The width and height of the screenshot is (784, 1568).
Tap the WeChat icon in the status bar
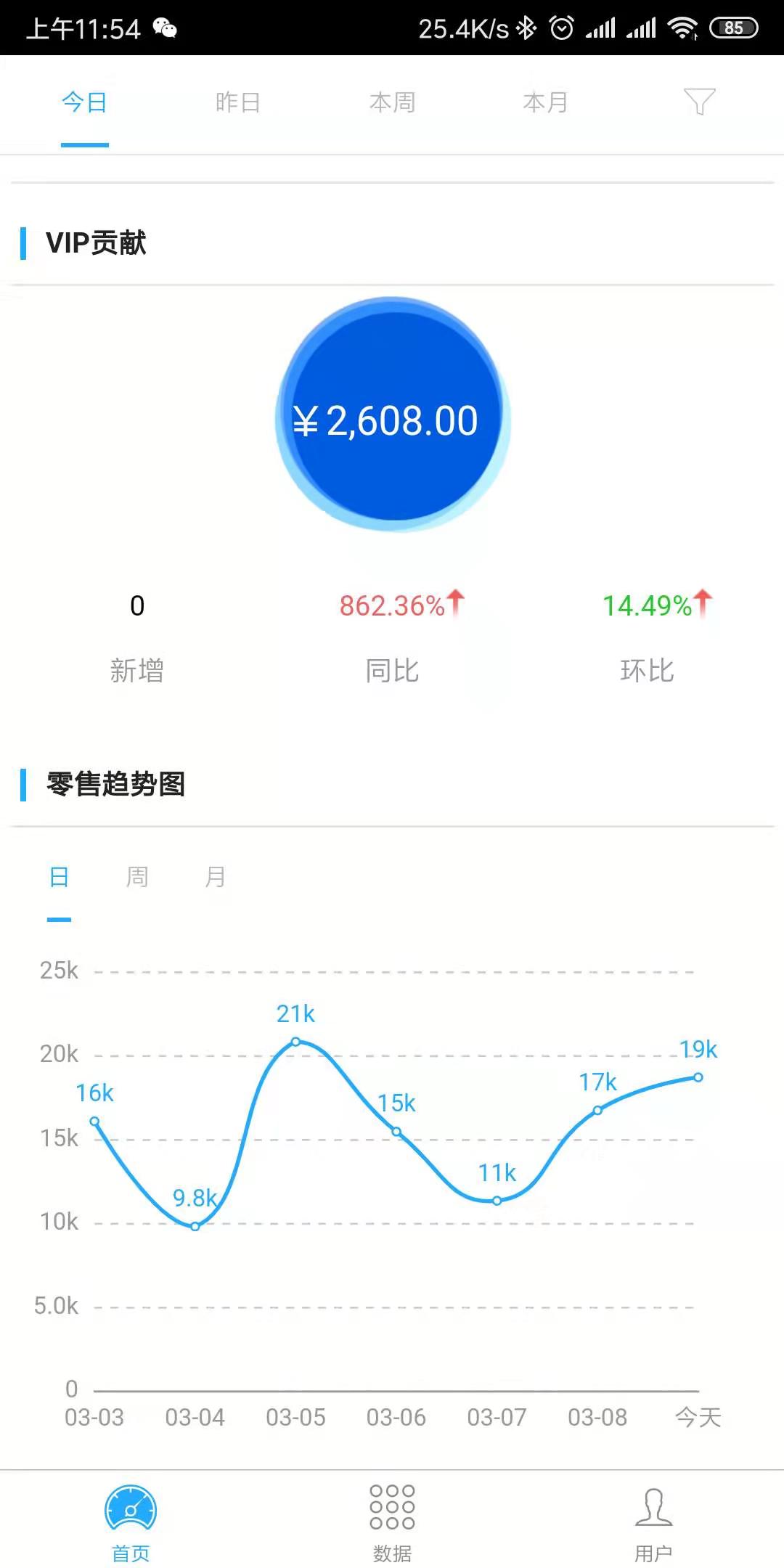click(x=166, y=28)
